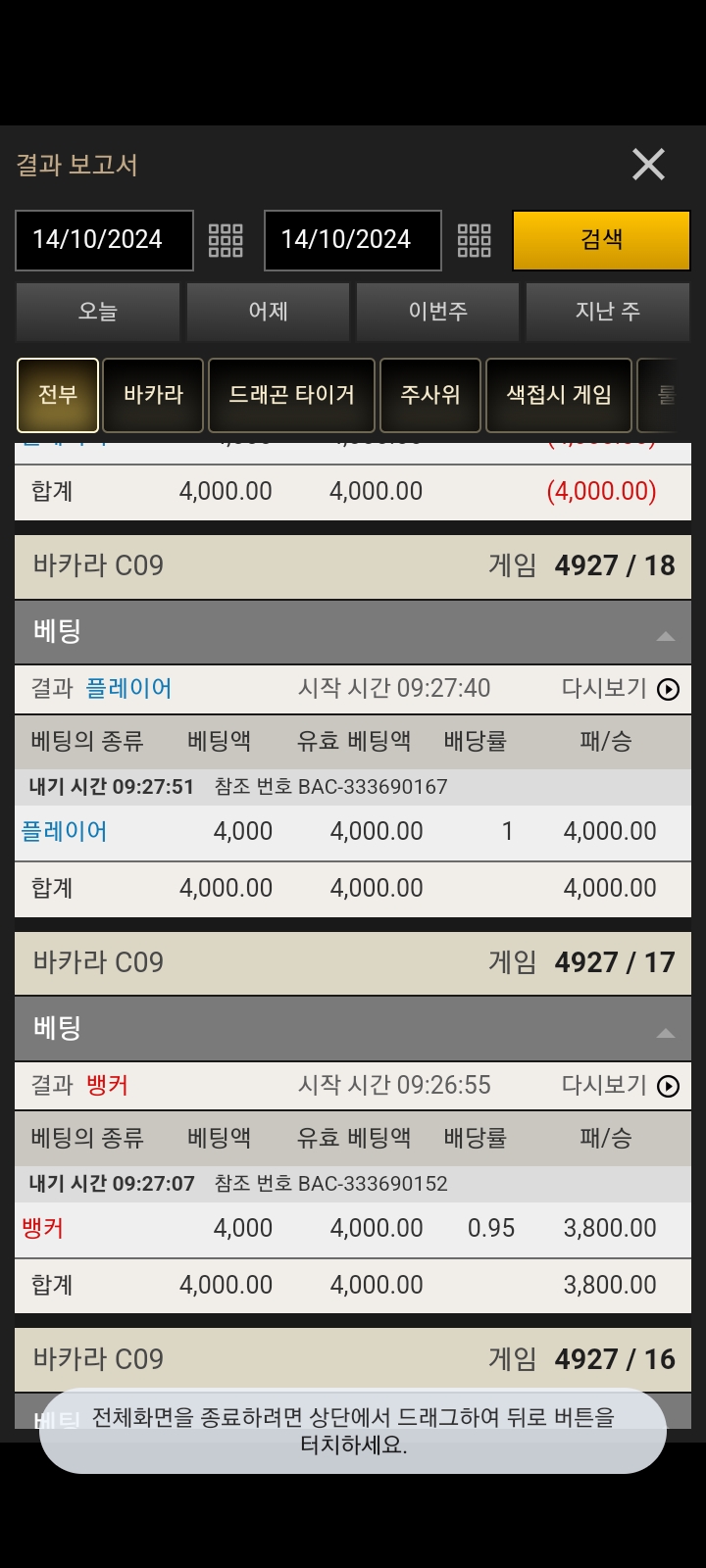Collapse the 베팅 section of game 4927 / 17

(x=666, y=1032)
